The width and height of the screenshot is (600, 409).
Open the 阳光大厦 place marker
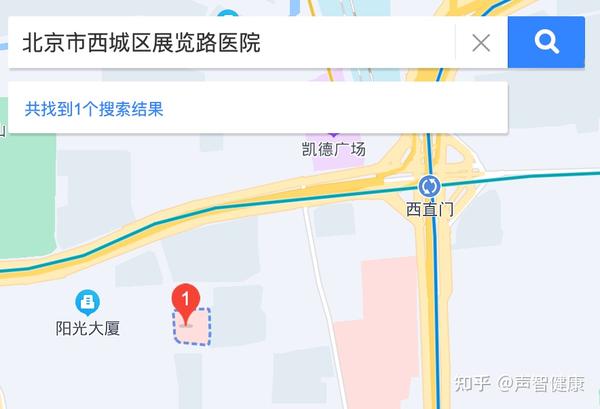click(x=88, y=300)
